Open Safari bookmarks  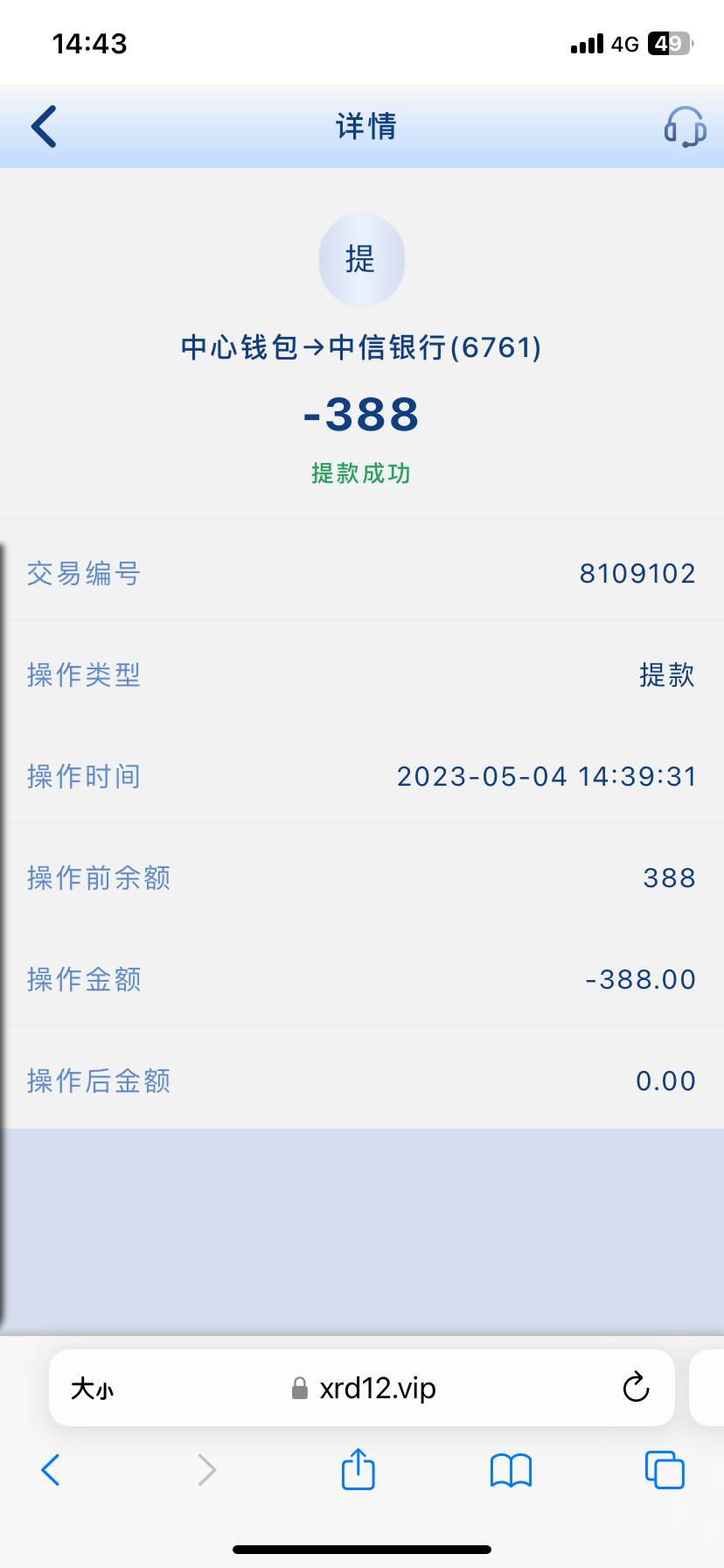[511, 1470]
